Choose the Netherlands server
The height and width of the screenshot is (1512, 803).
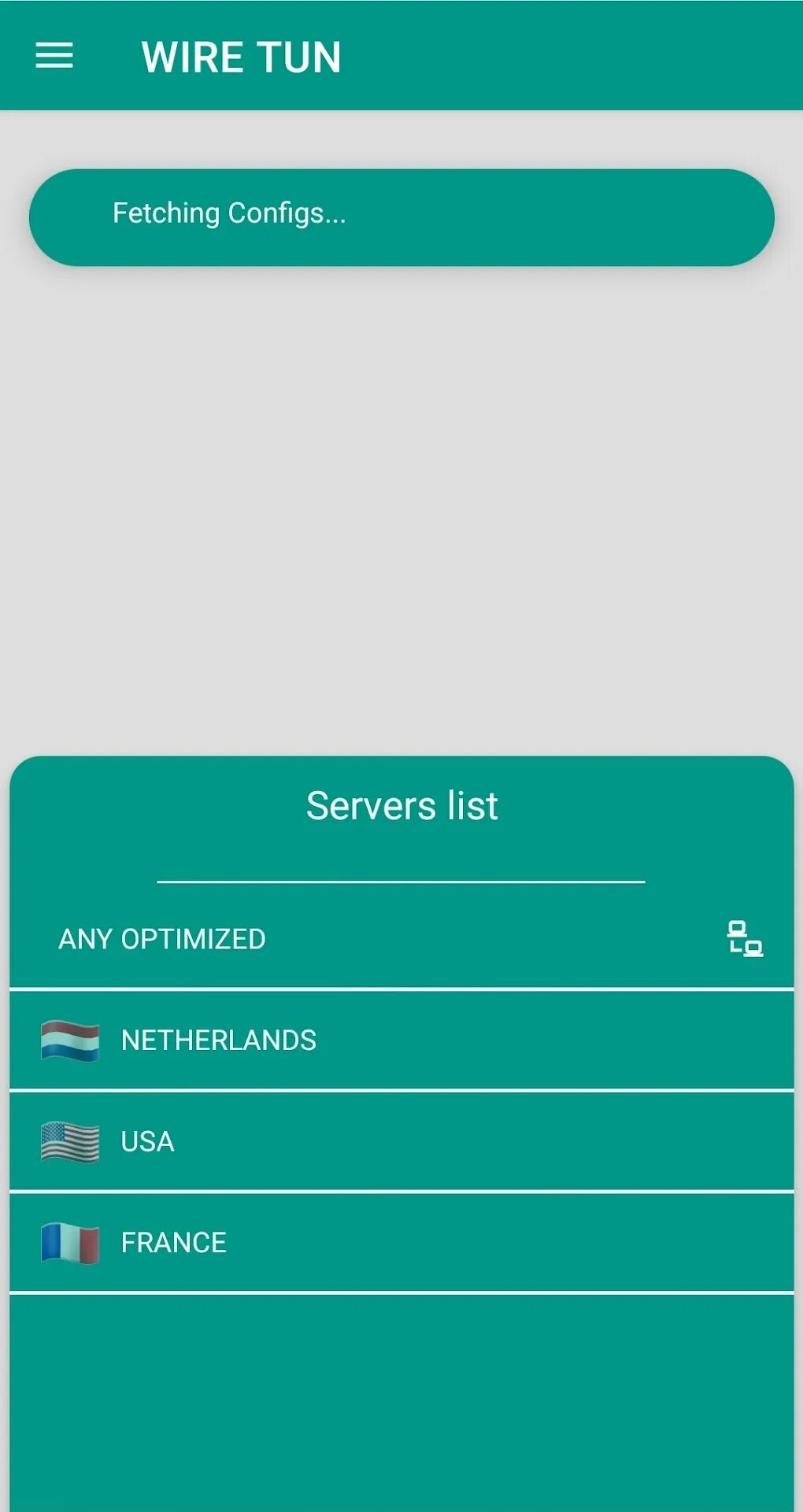pos(401,1041)
